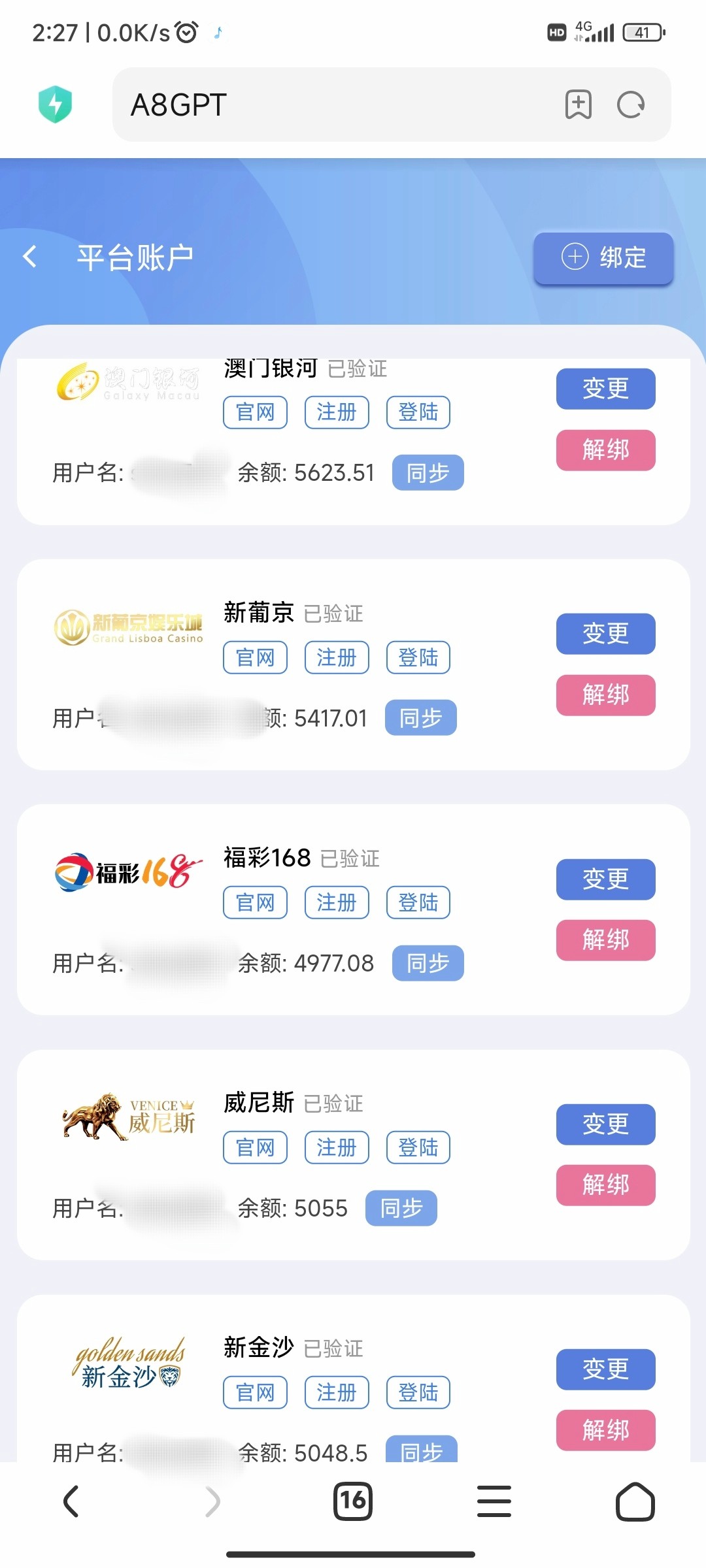
Task: Go back from 平台账户 page
Action: pyautogui.click(x=30, y=257)
